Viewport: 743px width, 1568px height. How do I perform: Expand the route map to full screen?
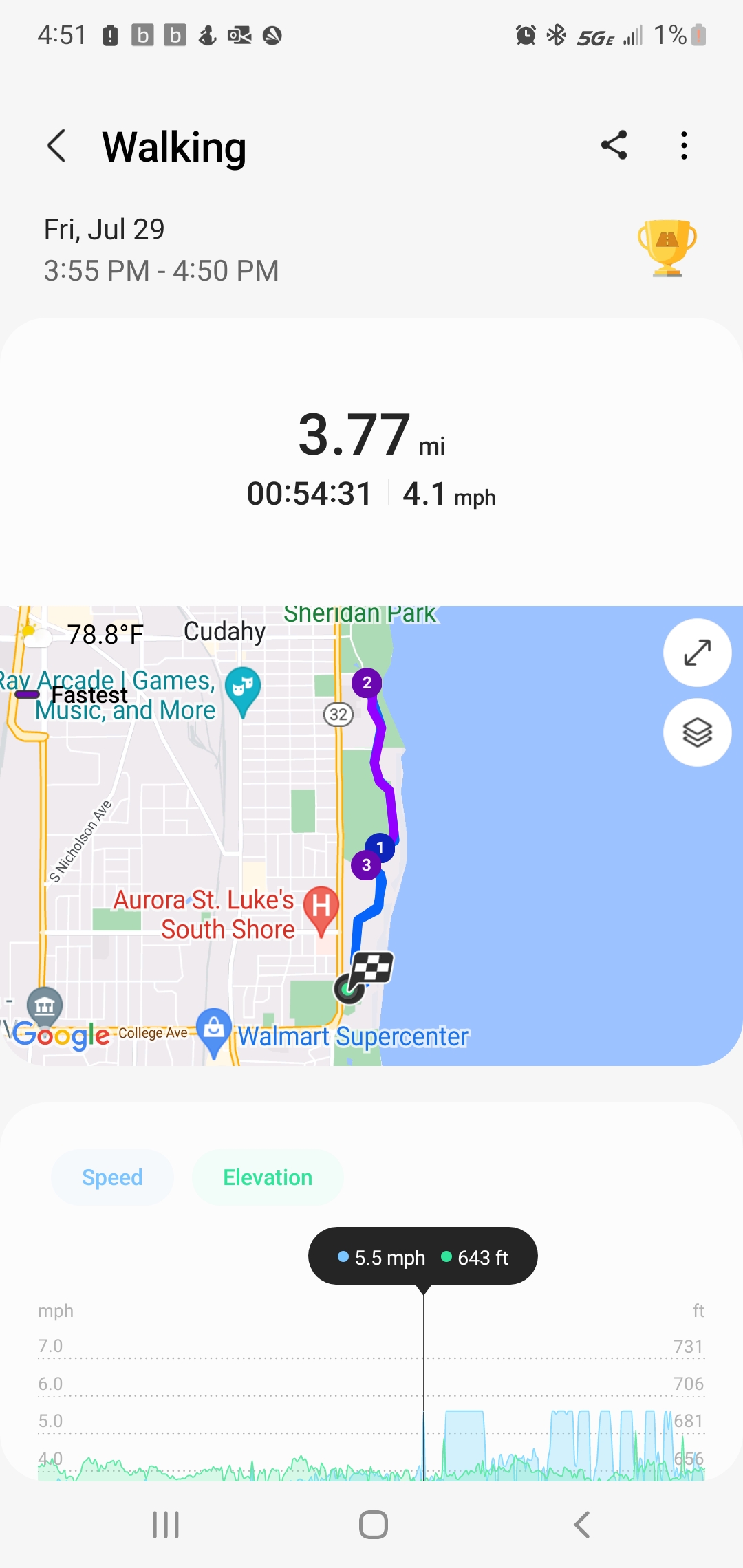[697, 653]
